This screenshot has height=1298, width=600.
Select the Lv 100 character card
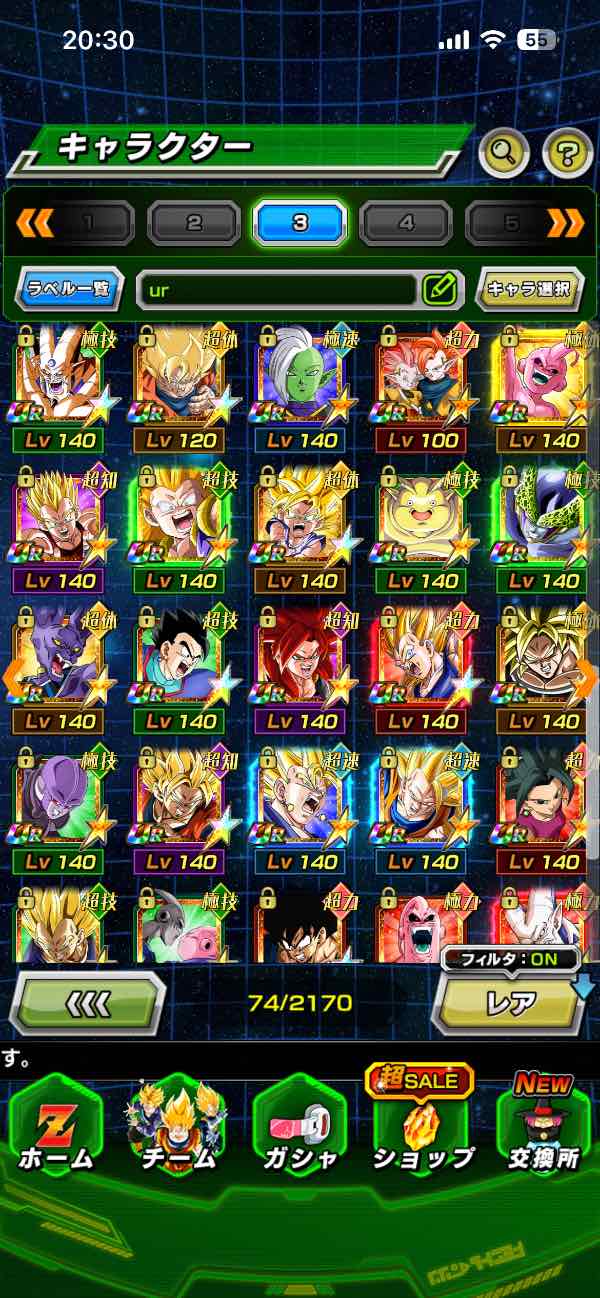click(422, 390)
